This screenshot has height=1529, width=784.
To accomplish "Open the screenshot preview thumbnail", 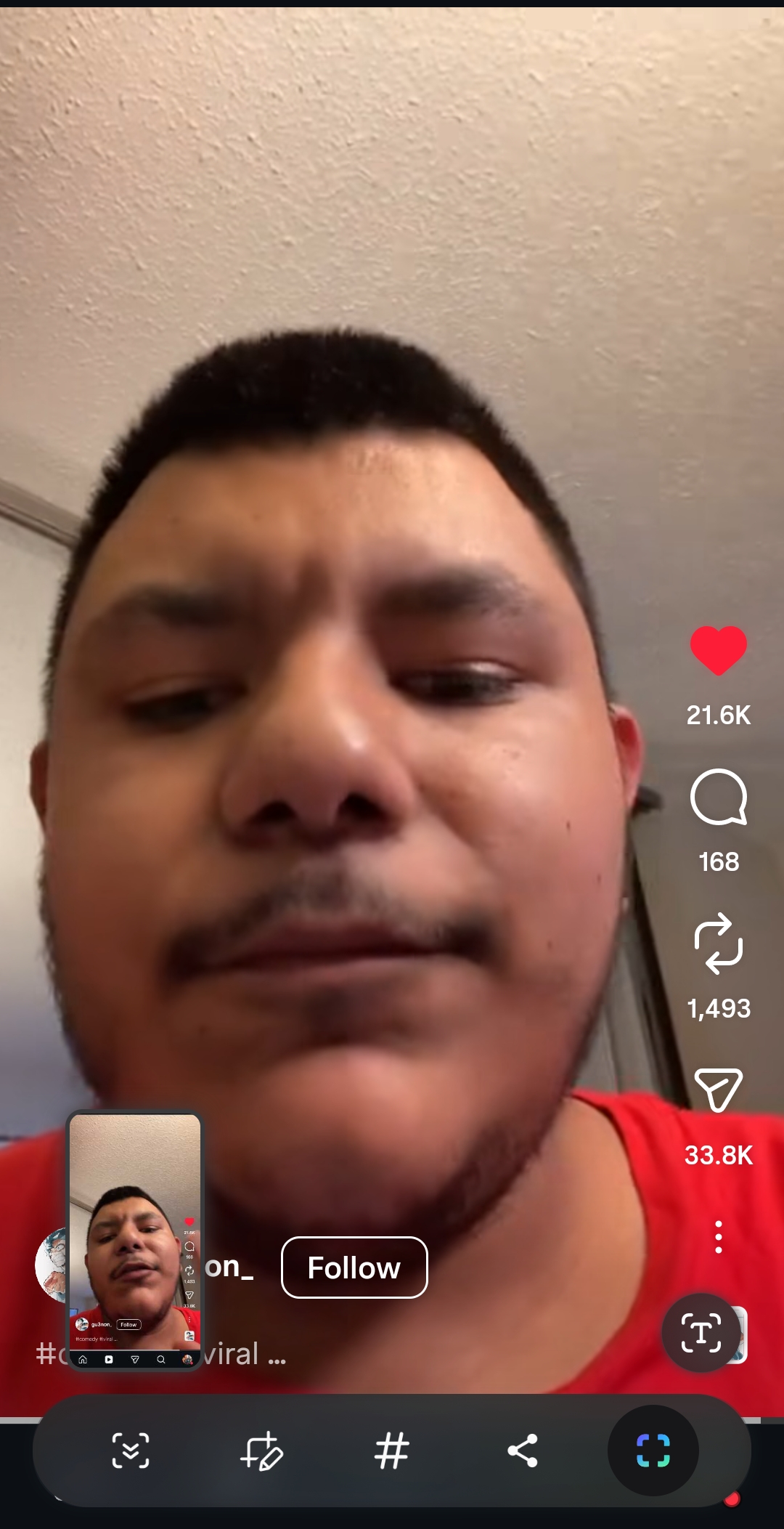I will [x=135, y=1240].
